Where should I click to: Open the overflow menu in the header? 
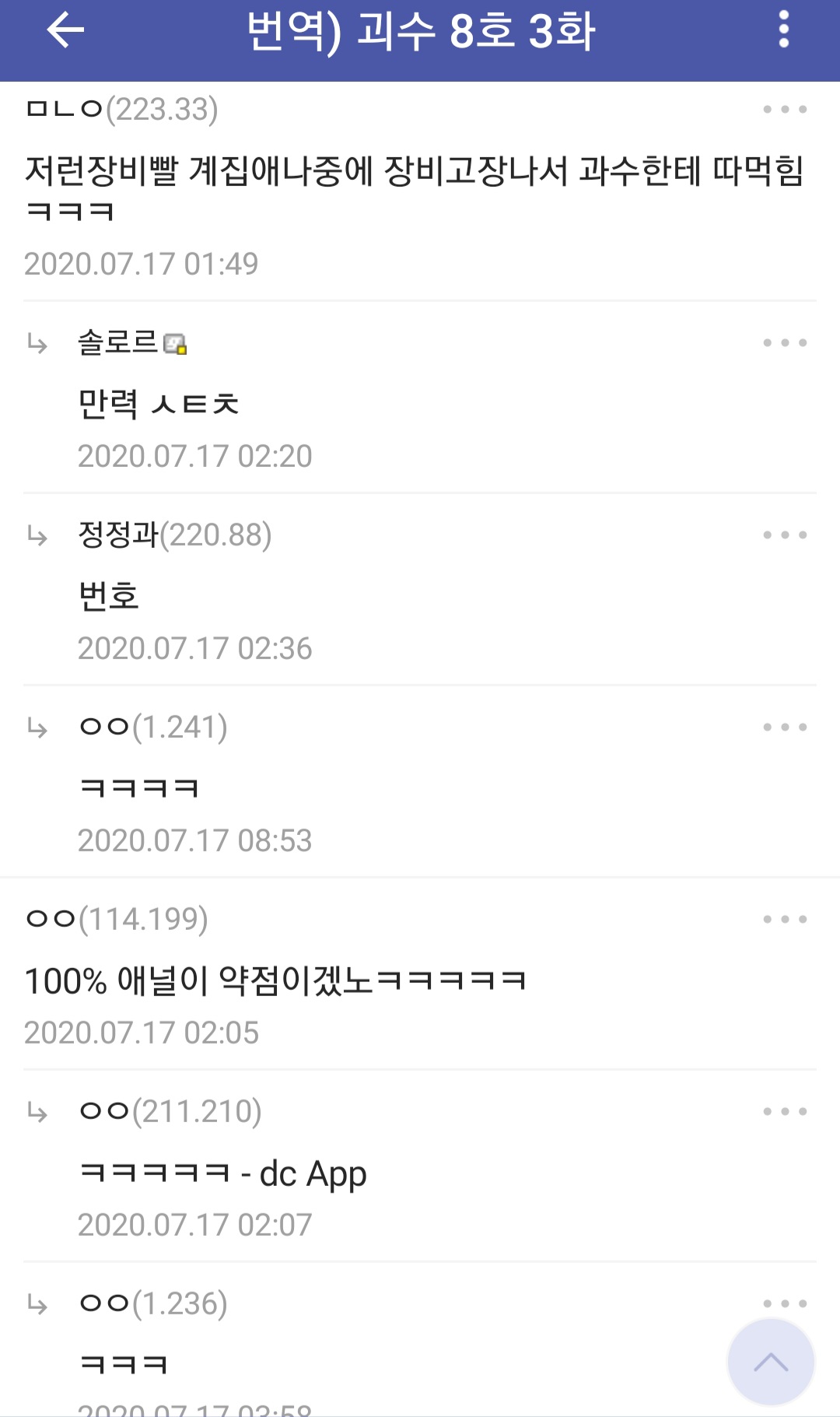coord(783,30)
